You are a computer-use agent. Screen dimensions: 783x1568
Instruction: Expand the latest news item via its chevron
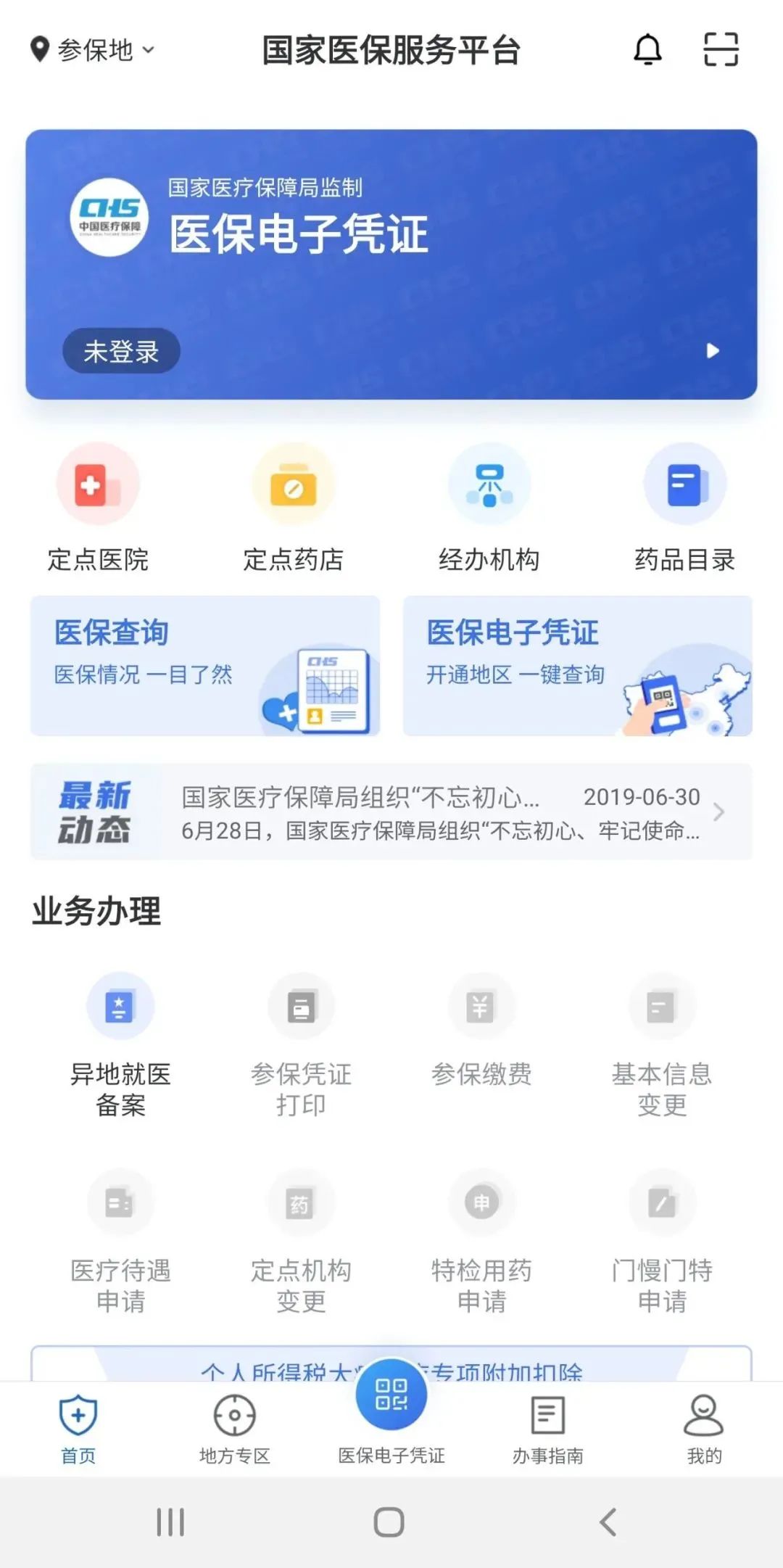(718, 812)
